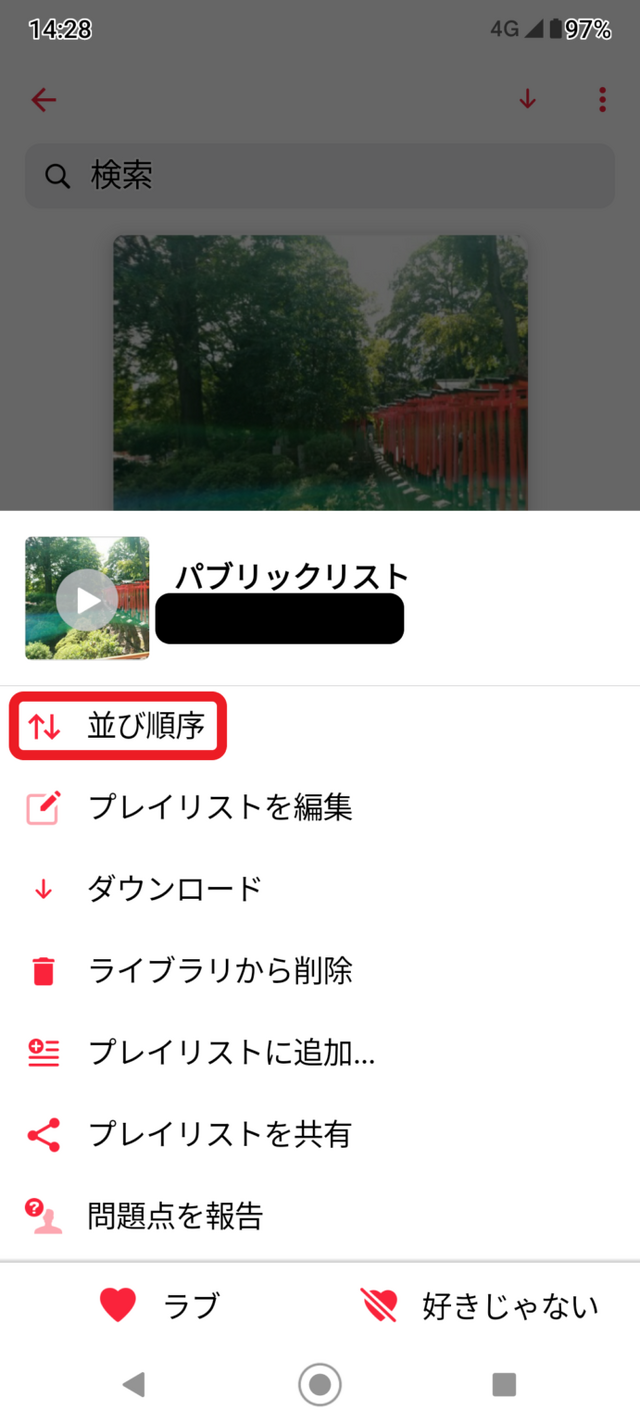The image size is (640, 1422).
Task: Select プレイリストを編集 to edit playlist
Action: click(x=220, y=807)
